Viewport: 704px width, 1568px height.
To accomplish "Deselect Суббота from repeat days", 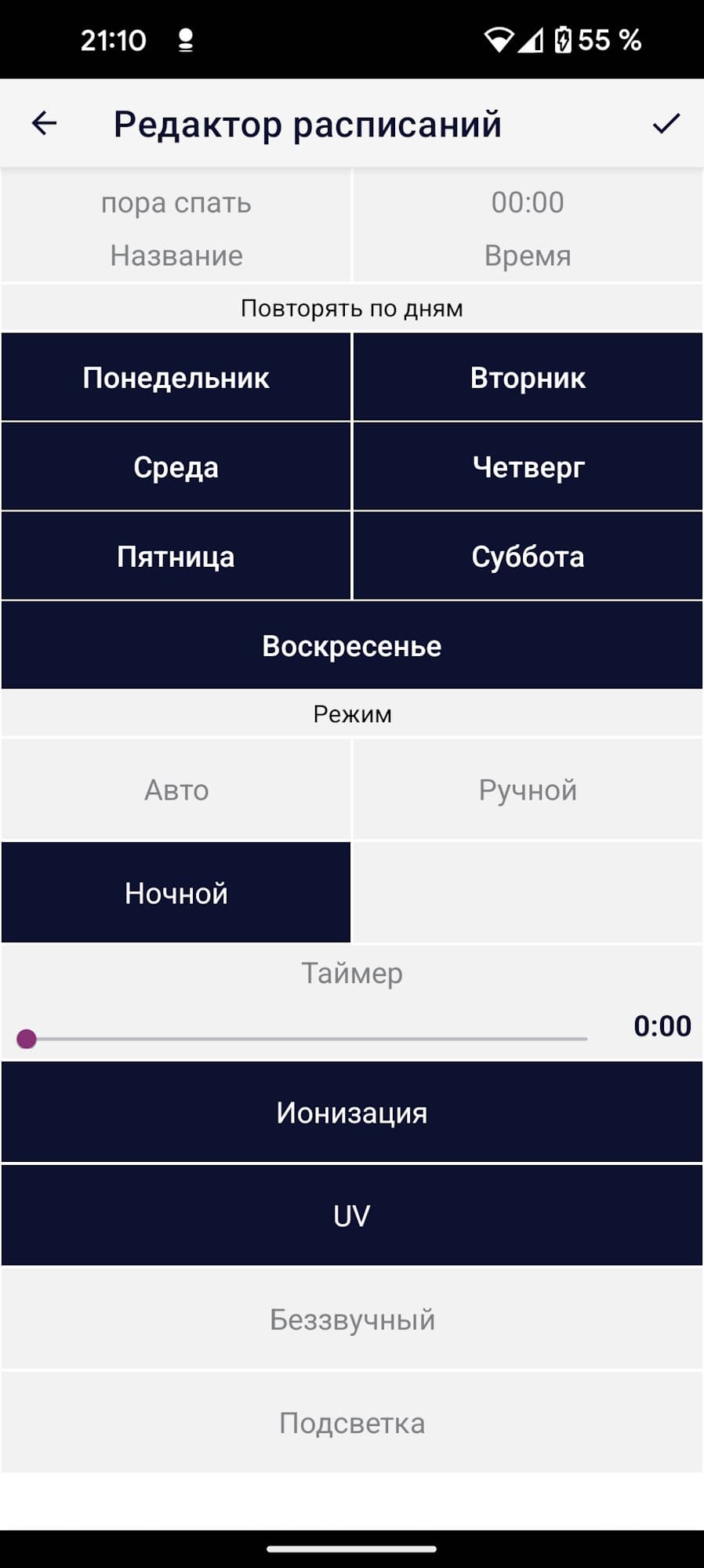I will (x=528, y=556).
